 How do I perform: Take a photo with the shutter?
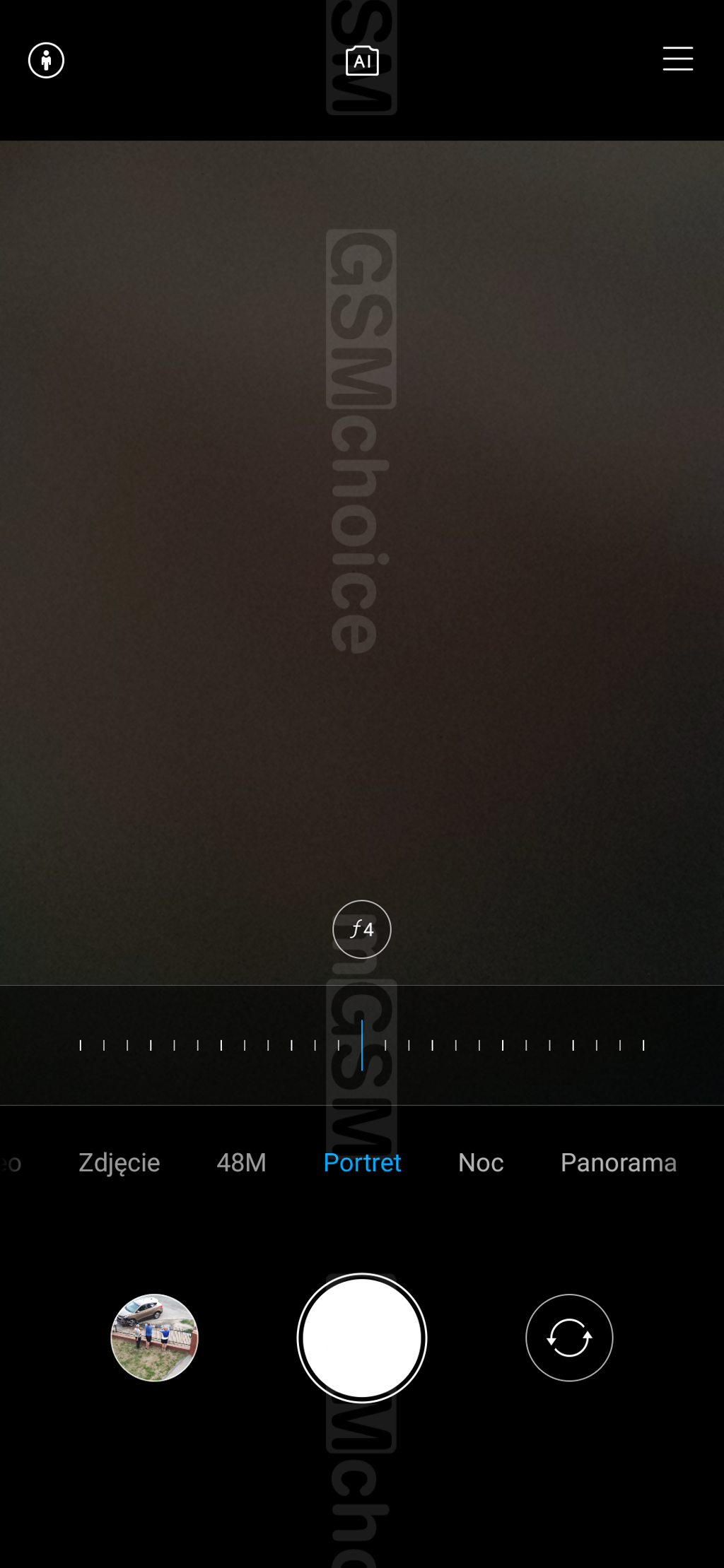click(362, 1338)
